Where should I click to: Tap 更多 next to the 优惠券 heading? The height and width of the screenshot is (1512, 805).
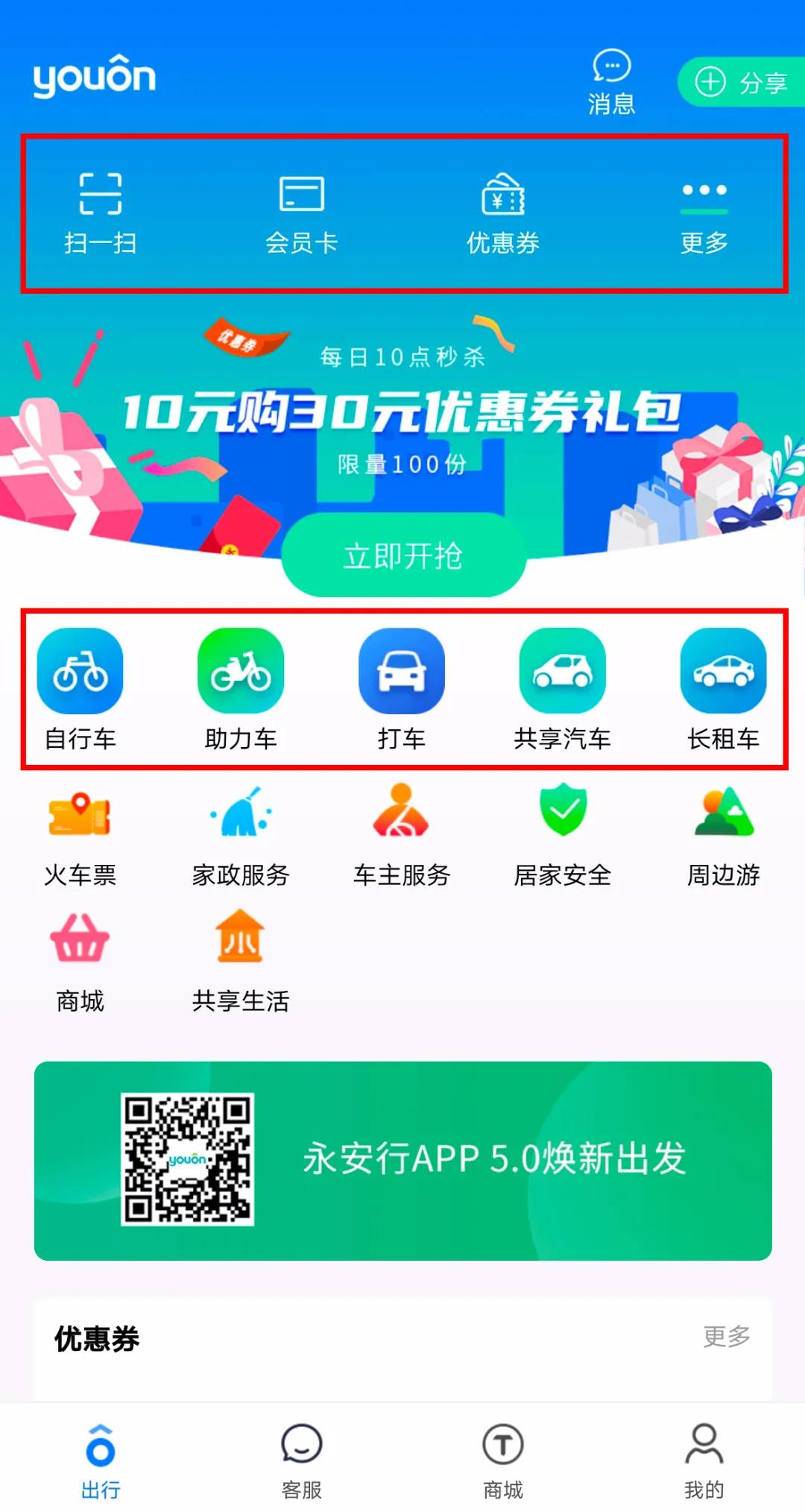coord(726,1337)
